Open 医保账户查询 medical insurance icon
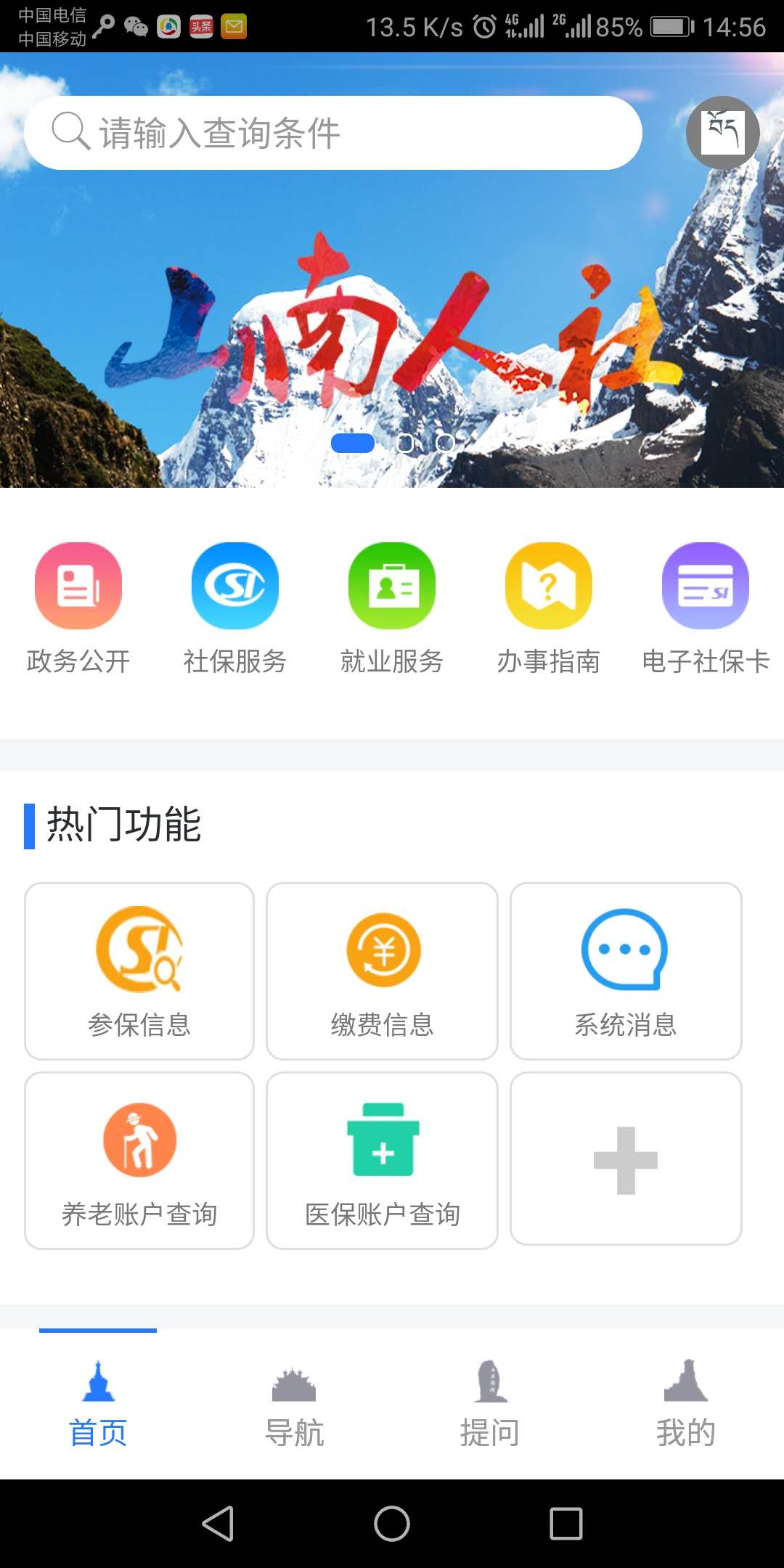Screen dimensions: 784x1568 click(x=383, y=1159)
